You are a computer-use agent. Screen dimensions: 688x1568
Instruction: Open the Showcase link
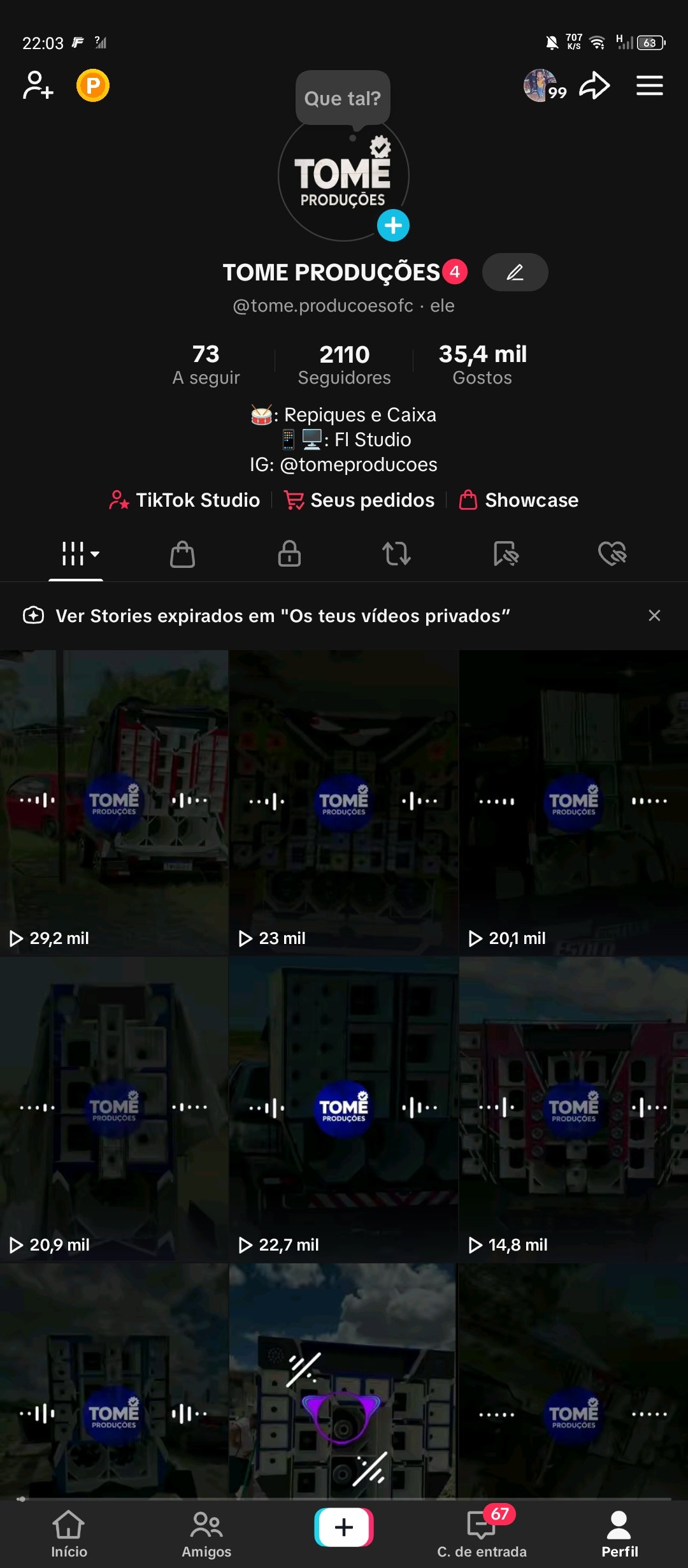pos(519,500)
